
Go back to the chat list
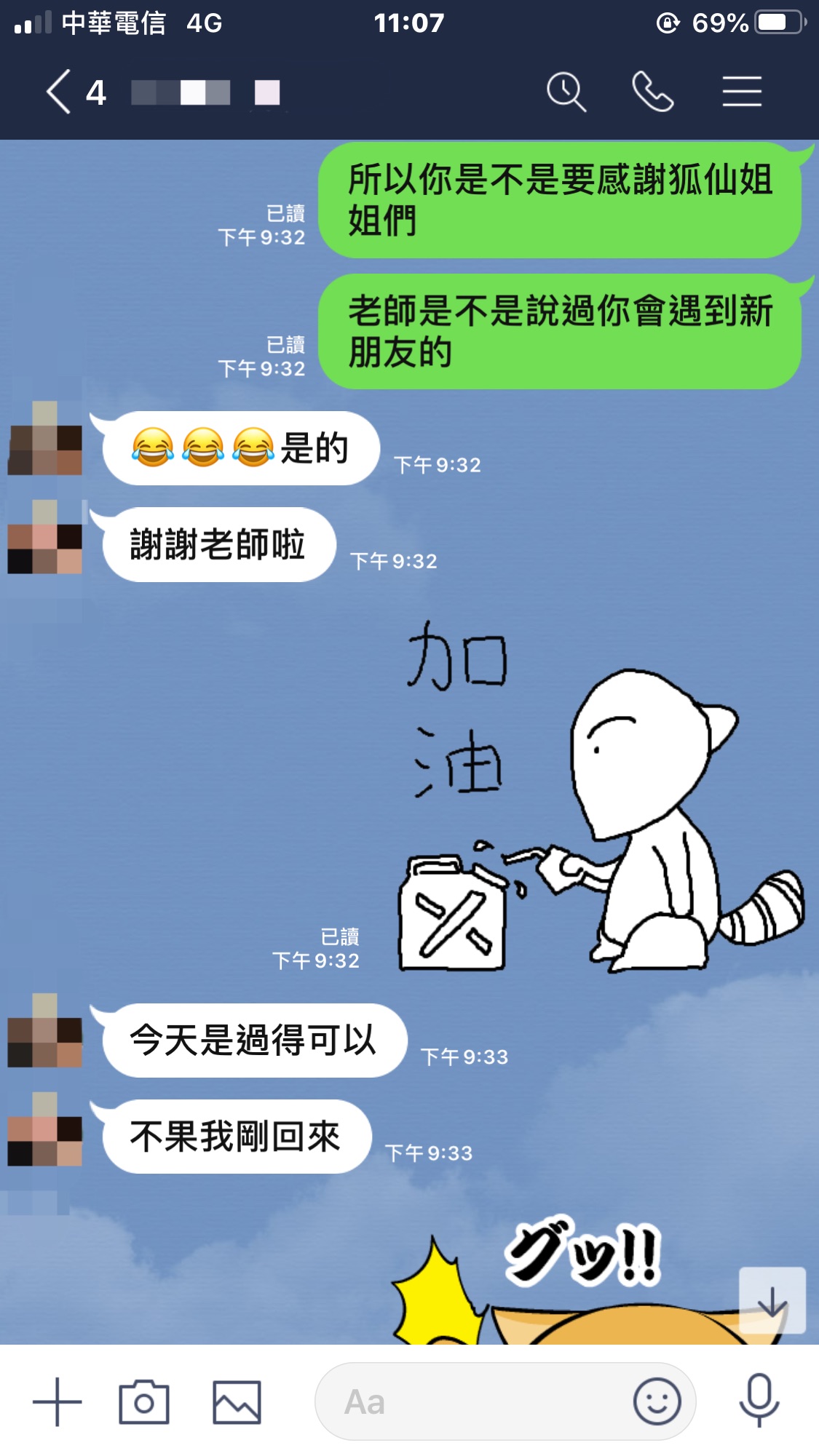(x=60, y=92)
